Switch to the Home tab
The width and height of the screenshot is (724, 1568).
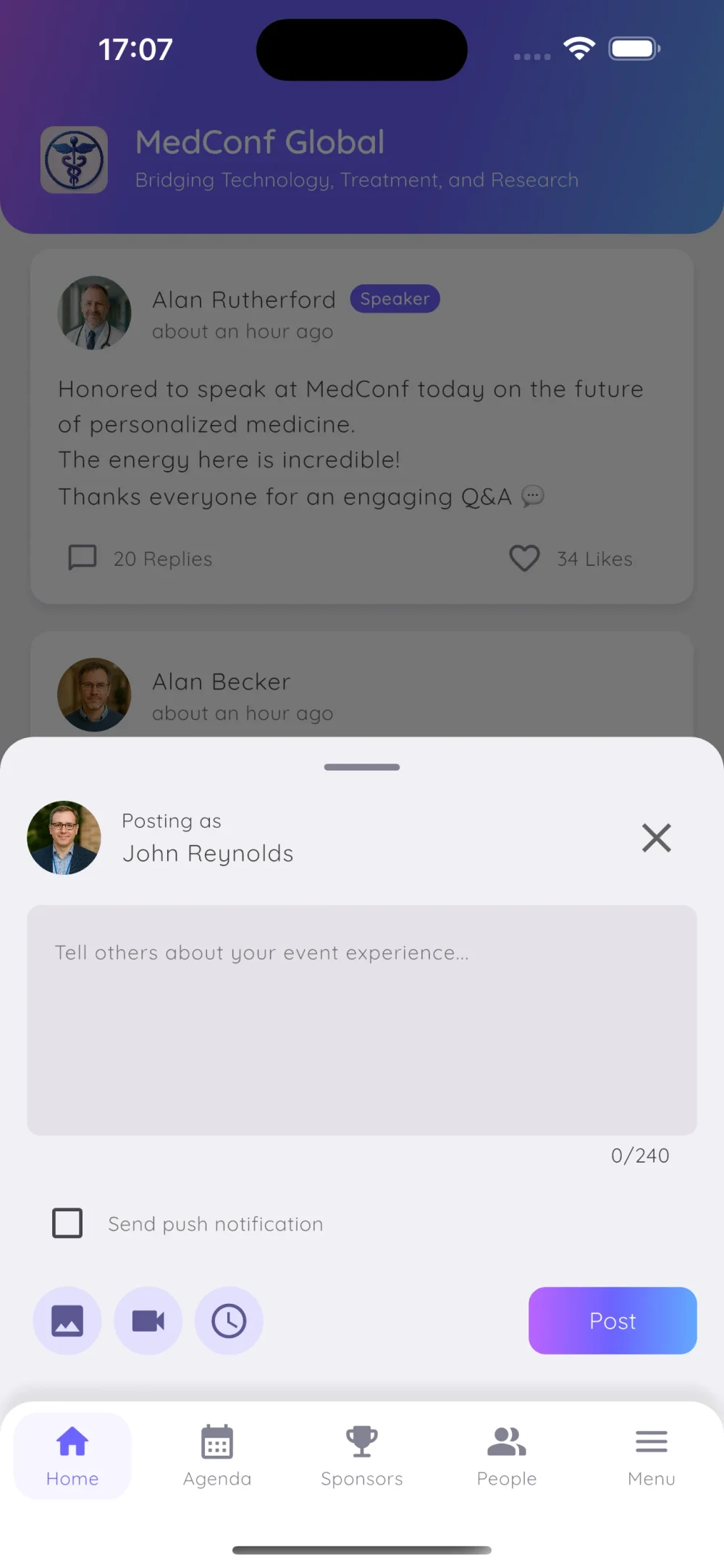[72, 1456]
